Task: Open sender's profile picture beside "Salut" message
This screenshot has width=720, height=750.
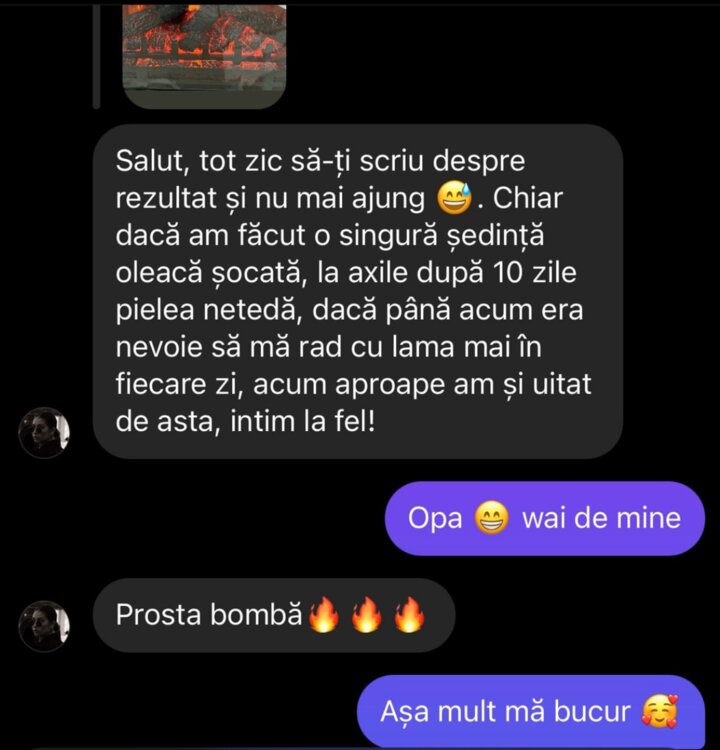Action: point(45,432)
